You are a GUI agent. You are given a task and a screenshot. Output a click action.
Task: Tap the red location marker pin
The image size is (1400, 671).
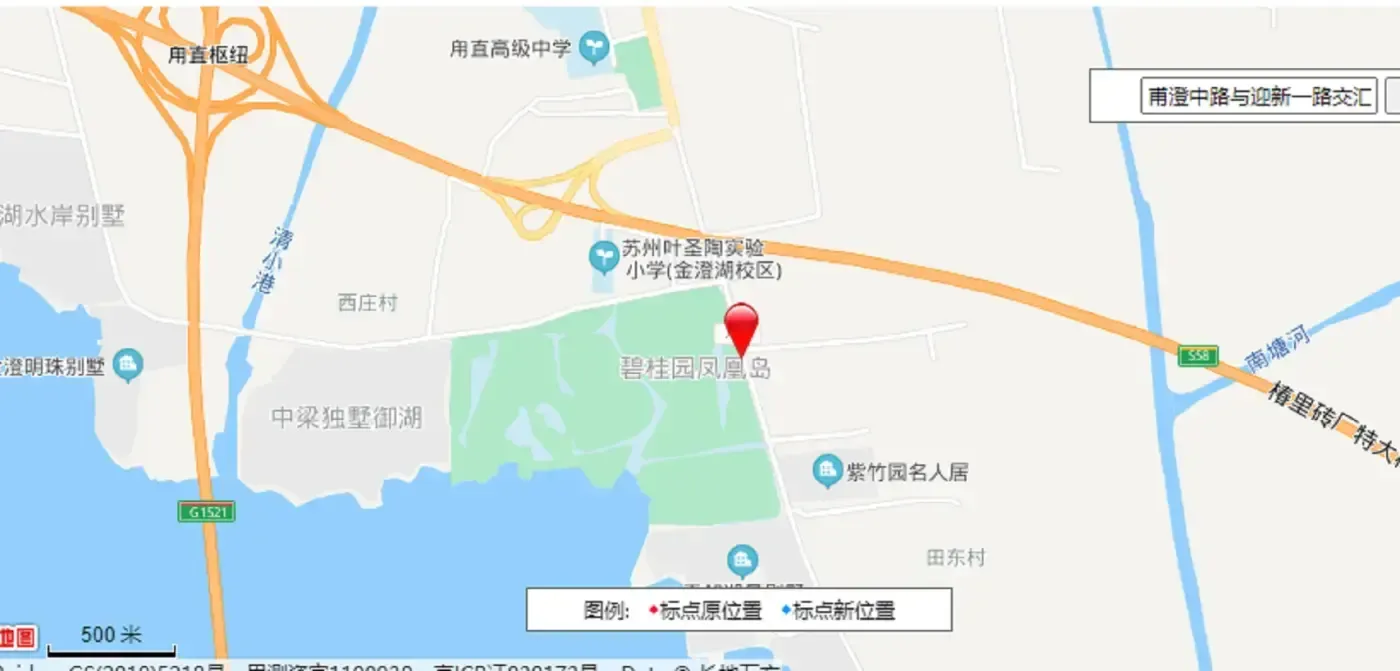(741, 329)
